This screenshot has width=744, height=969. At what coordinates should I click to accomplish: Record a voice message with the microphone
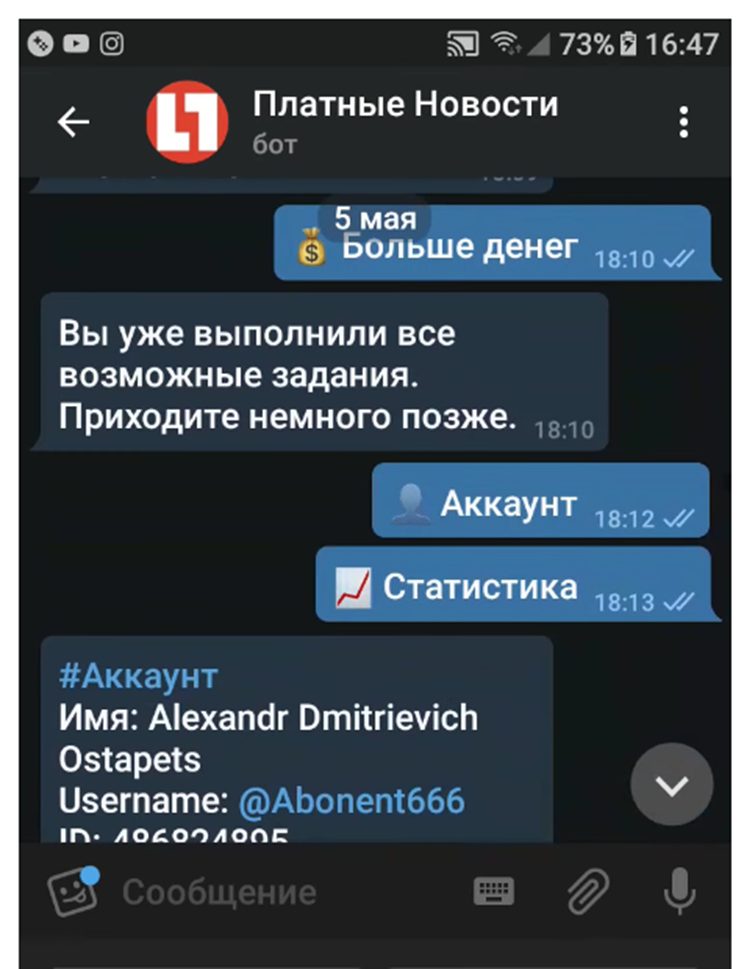680,891
